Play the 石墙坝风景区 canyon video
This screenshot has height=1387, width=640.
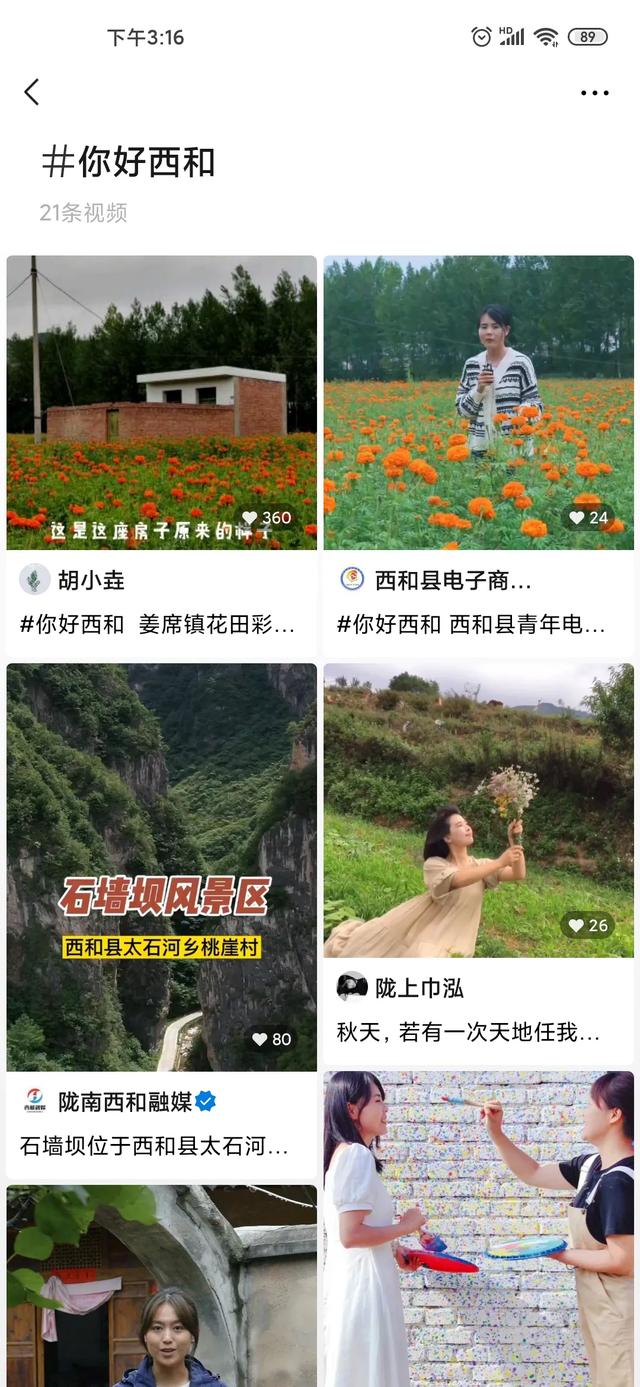click(x=161, y=866)
